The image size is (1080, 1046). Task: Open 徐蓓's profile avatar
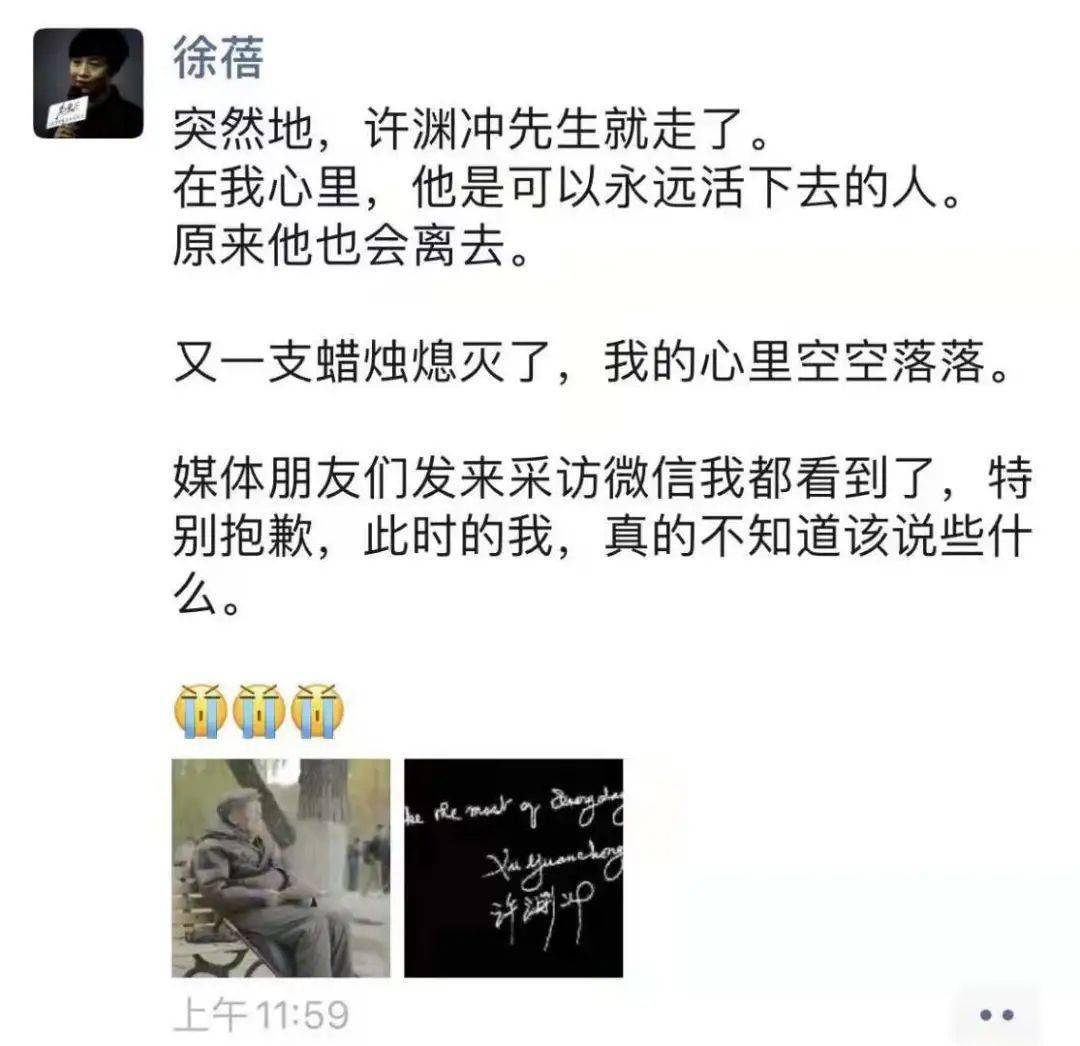click(89, 83)
